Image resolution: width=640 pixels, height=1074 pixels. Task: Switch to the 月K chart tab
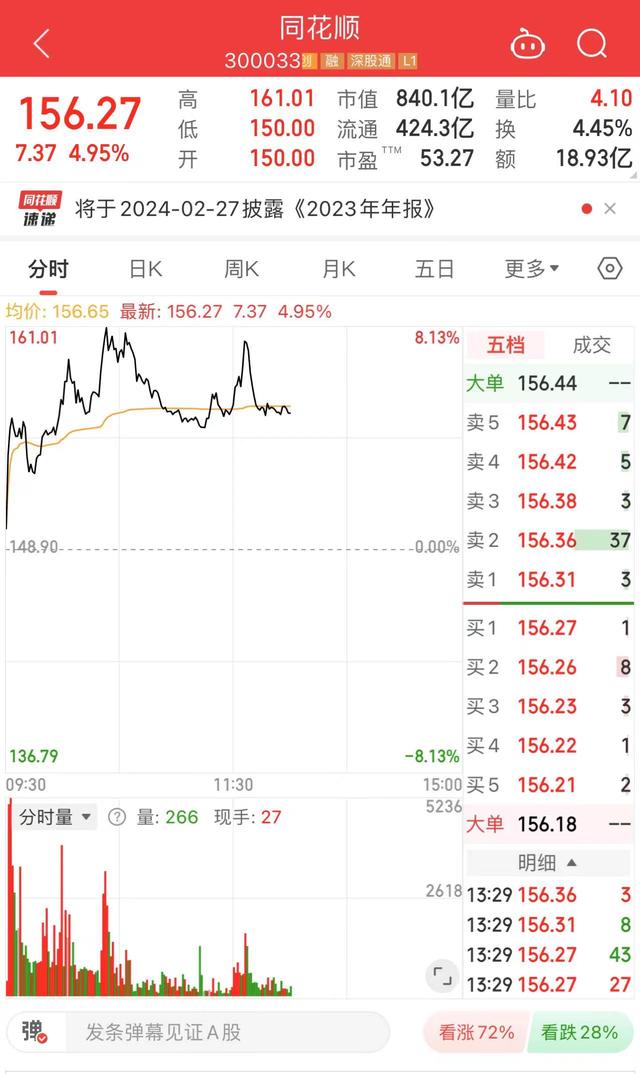tap(339, 269)
